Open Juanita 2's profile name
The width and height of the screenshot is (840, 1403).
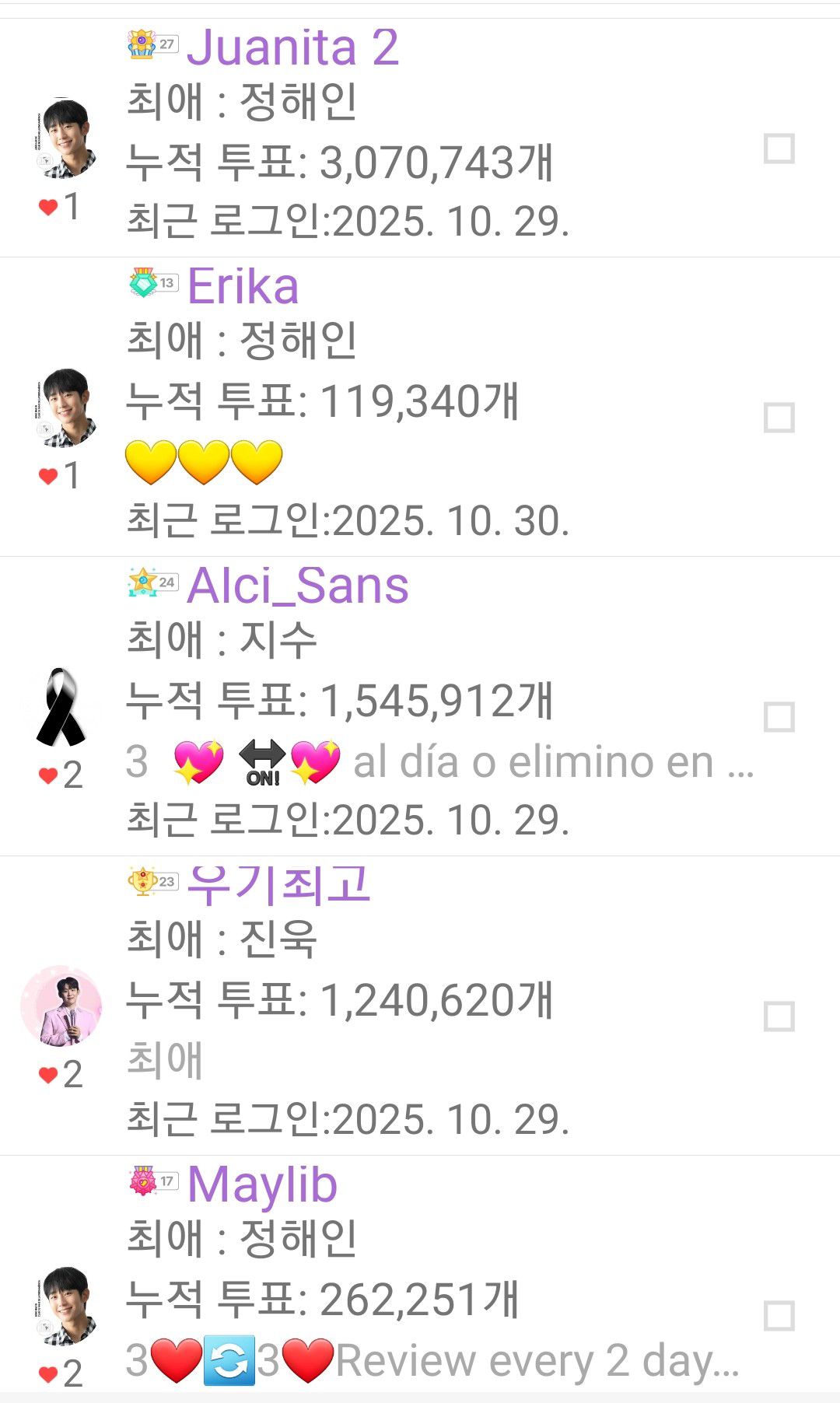point(292,47)
